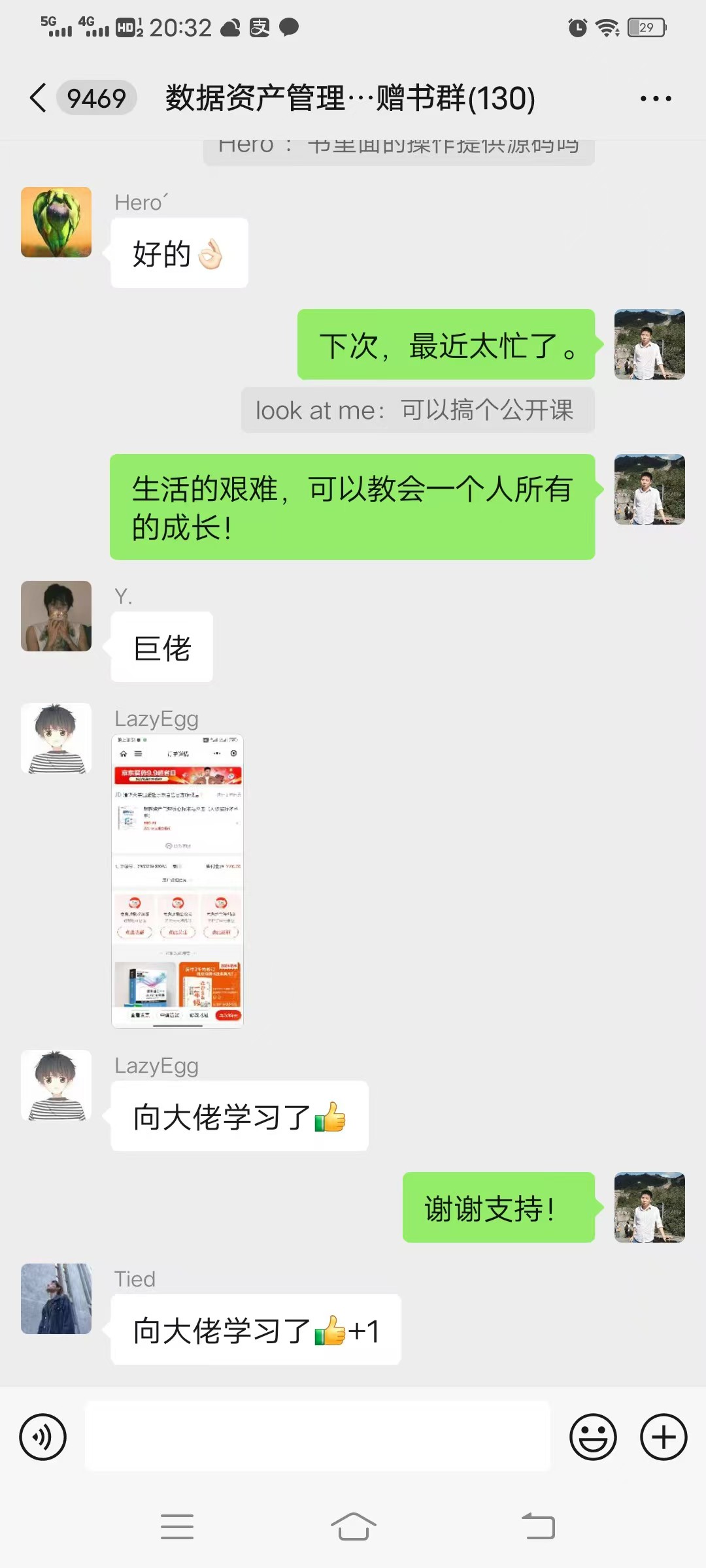View Hero's profile avatar

pos(56,222)
